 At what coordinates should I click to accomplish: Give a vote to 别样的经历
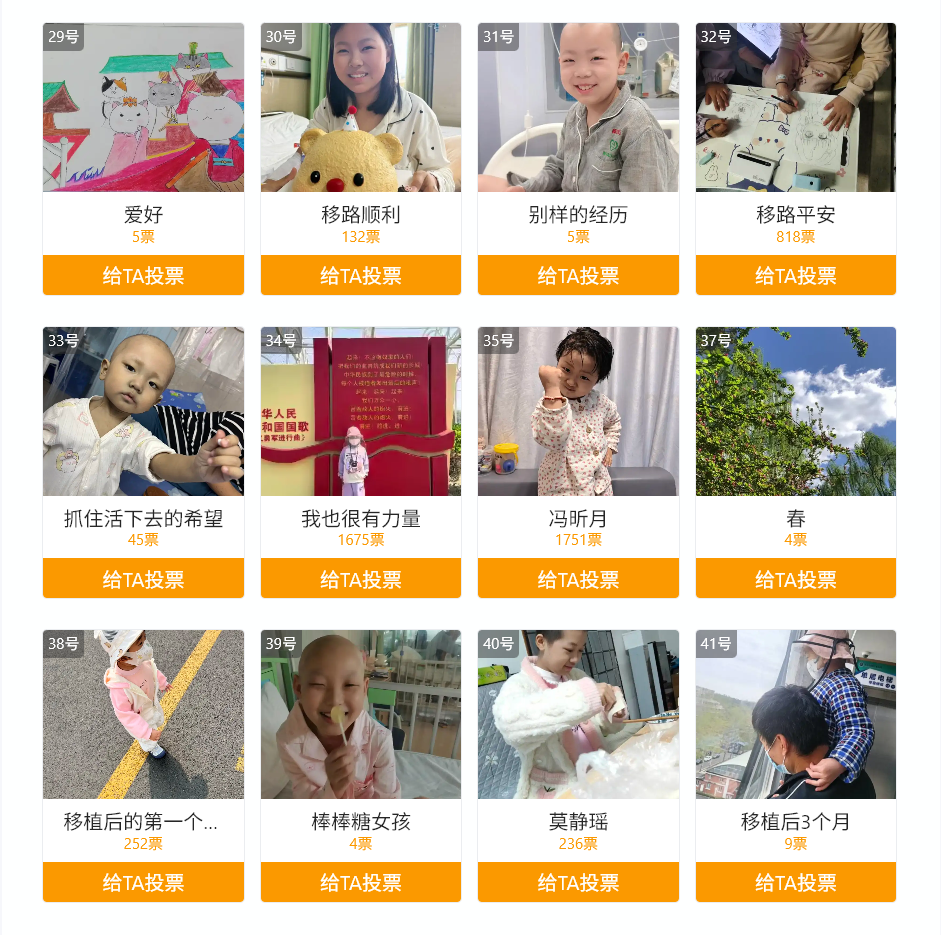(x=578, y=275)
